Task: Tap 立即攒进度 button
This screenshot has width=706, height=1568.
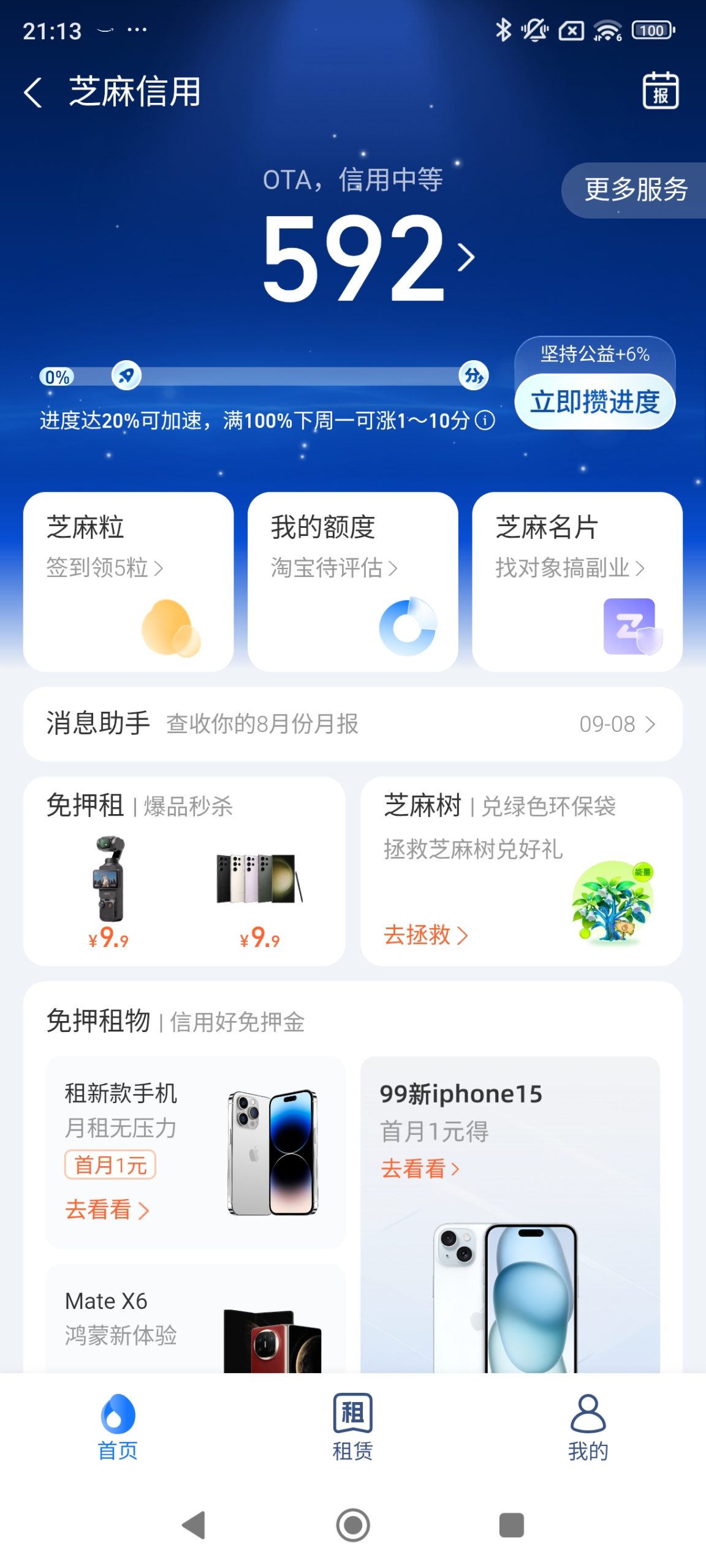Action: click(x=594, y=402)
